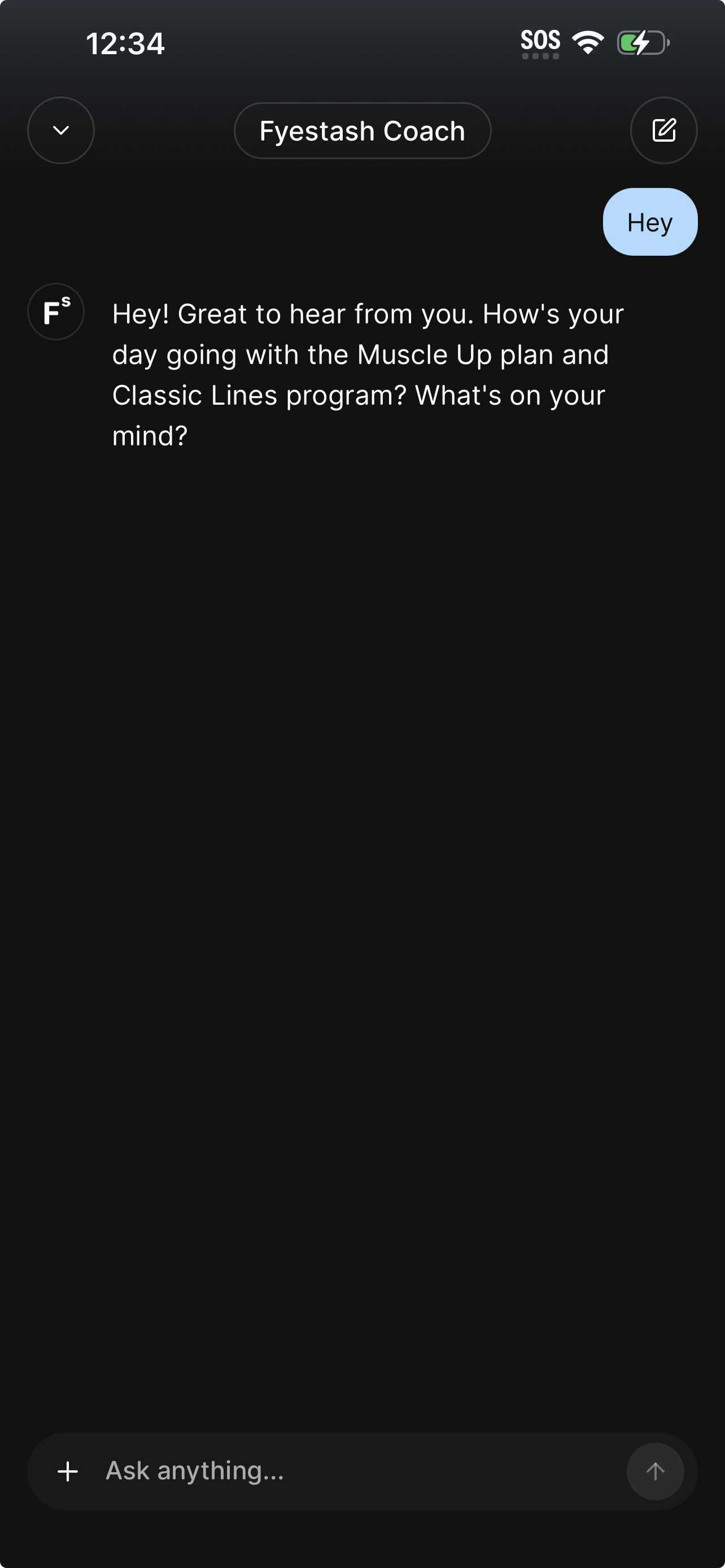Tap the plus icon to add an attachment

(x=68, y=1471)
